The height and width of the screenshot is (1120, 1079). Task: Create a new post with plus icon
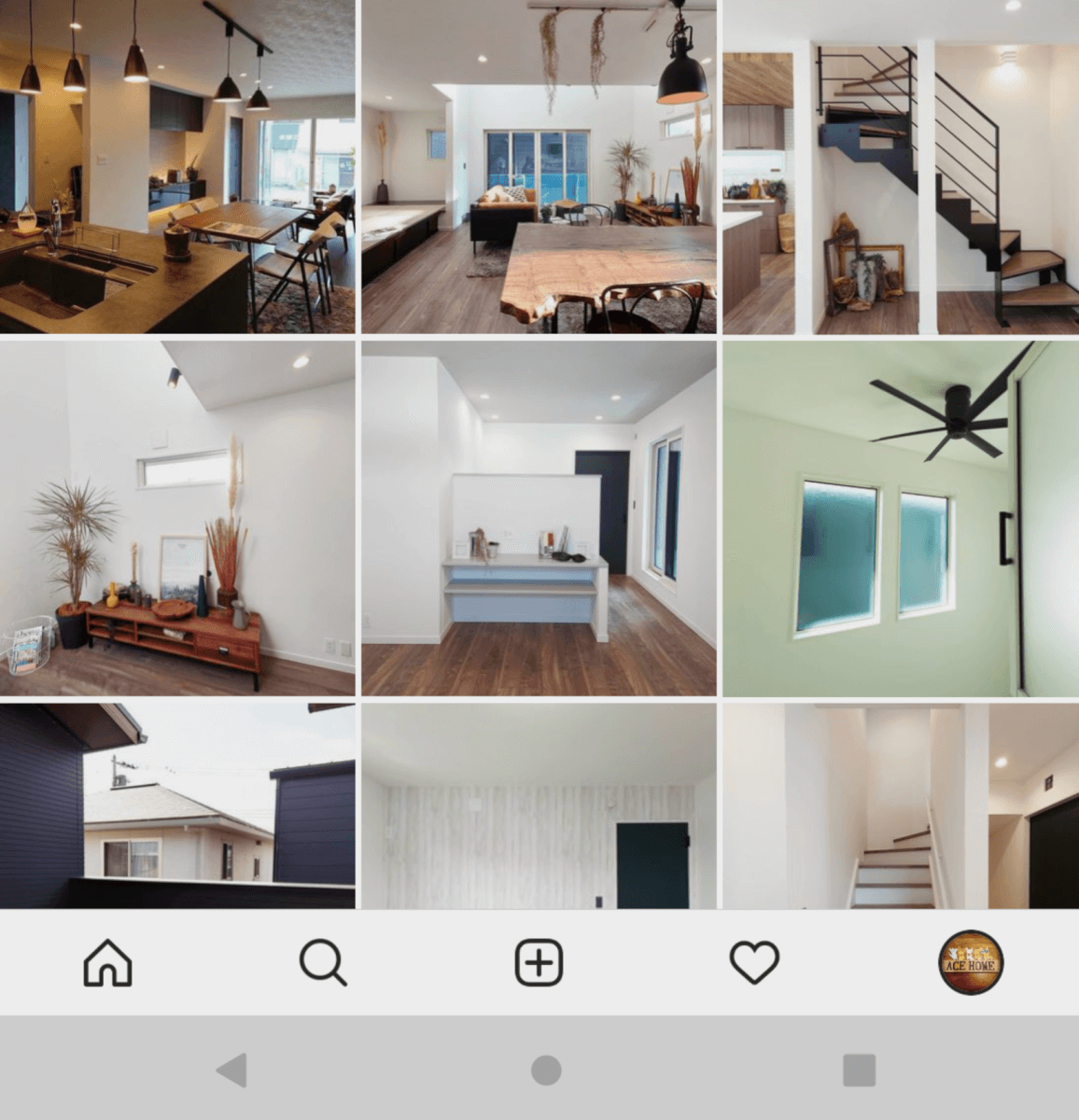539,962
